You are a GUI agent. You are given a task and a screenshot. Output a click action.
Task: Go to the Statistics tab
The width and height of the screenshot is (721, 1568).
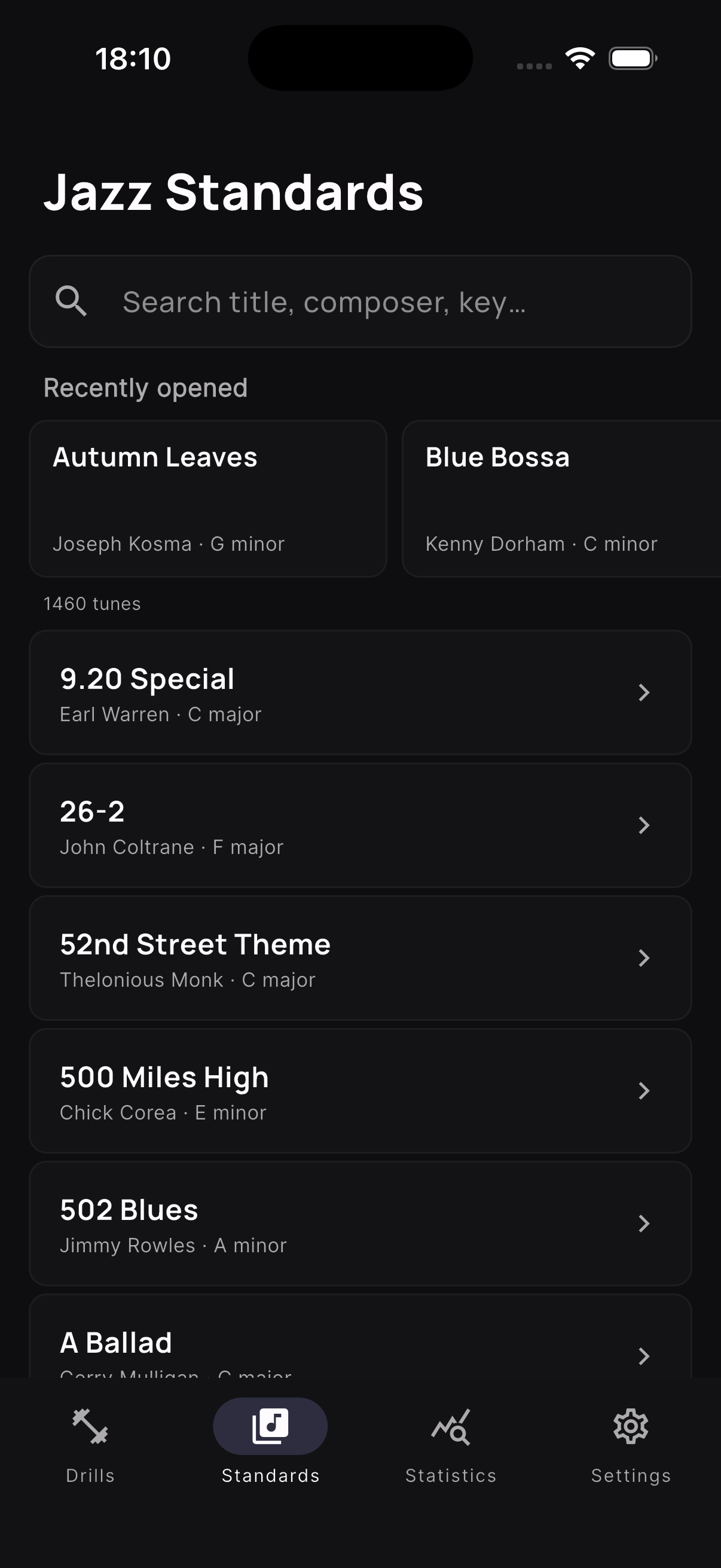[451, 1440]
